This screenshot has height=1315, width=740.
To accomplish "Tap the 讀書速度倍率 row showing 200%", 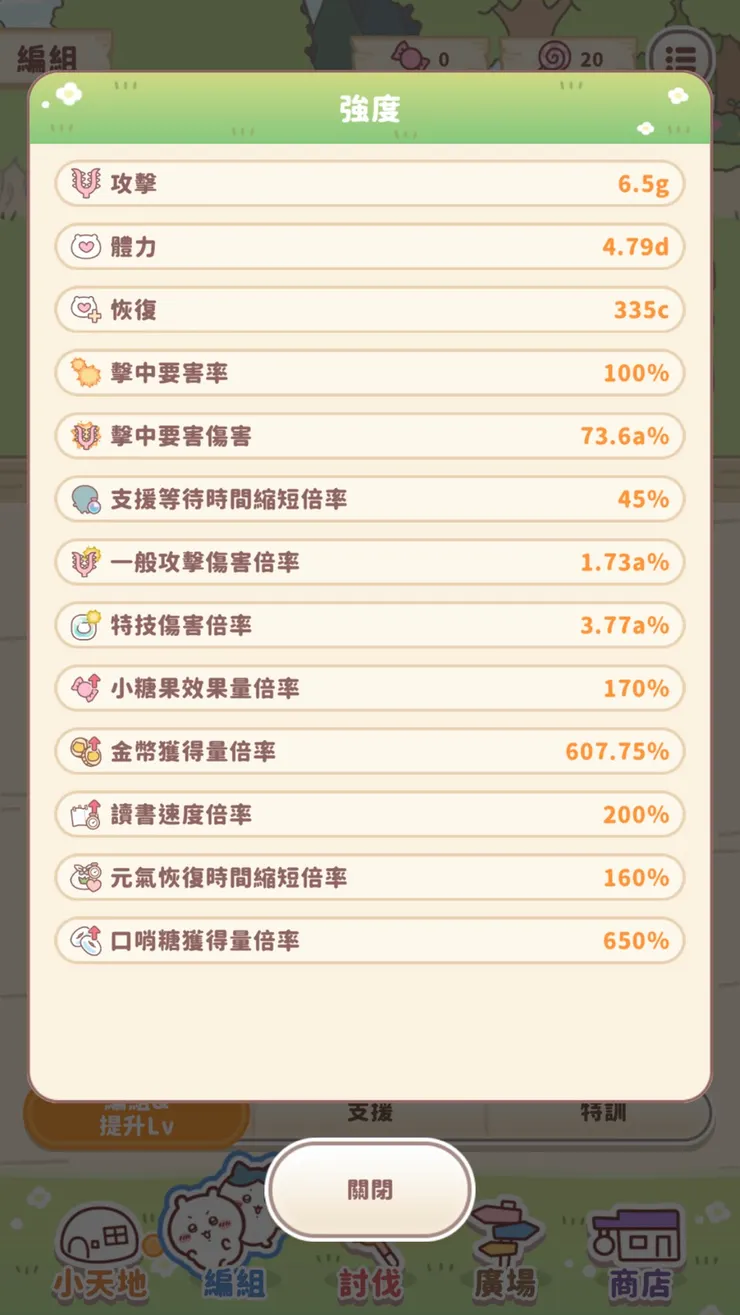I will [370, 814].
